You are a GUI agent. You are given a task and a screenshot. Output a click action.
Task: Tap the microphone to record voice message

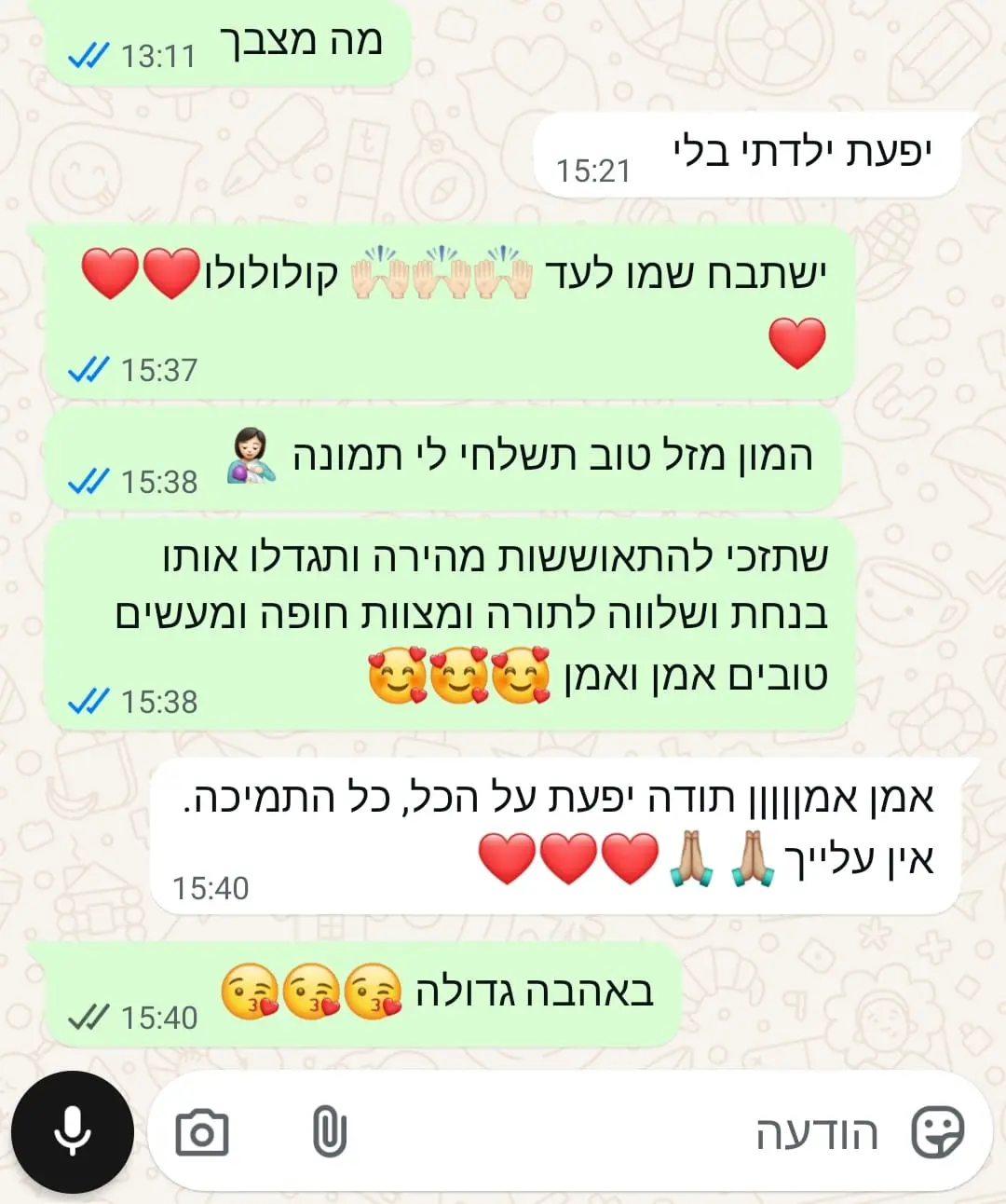[x=72, y=1132]
